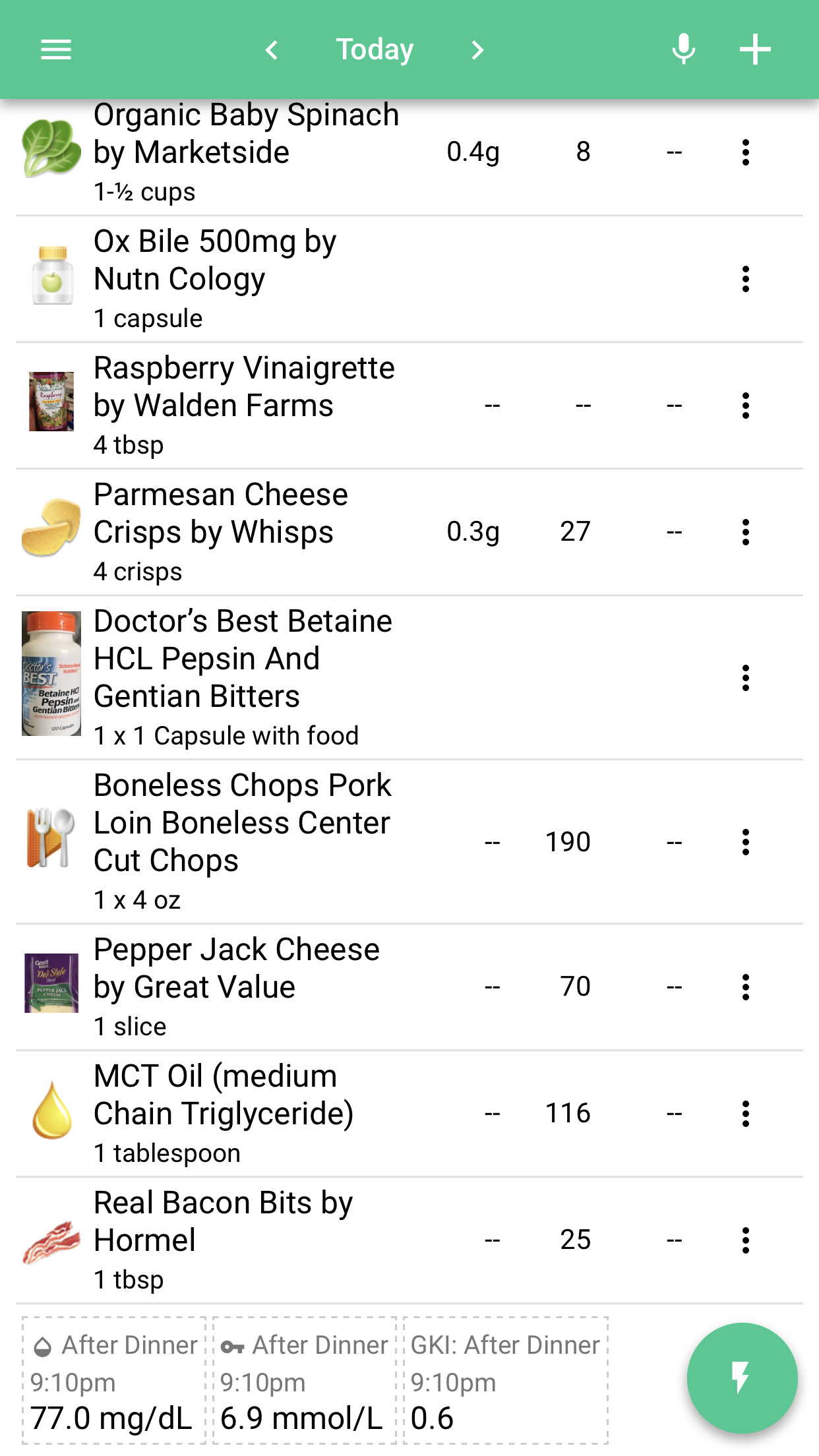Open options for MCT Oil
This screenshot has width=819, height=1456.
(746, 1114)
